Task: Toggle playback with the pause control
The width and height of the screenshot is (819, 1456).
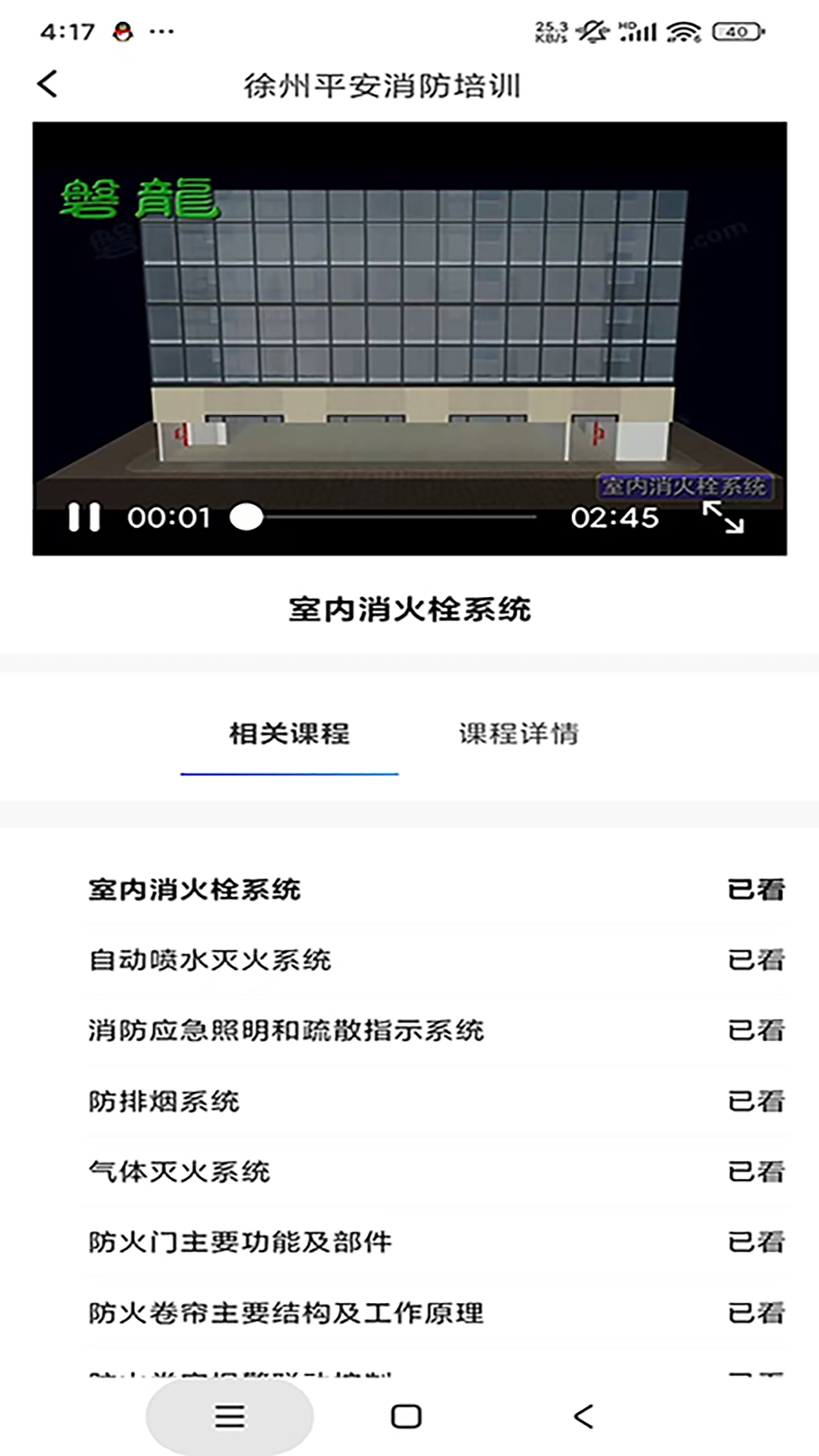Action: tap(83, 518)
